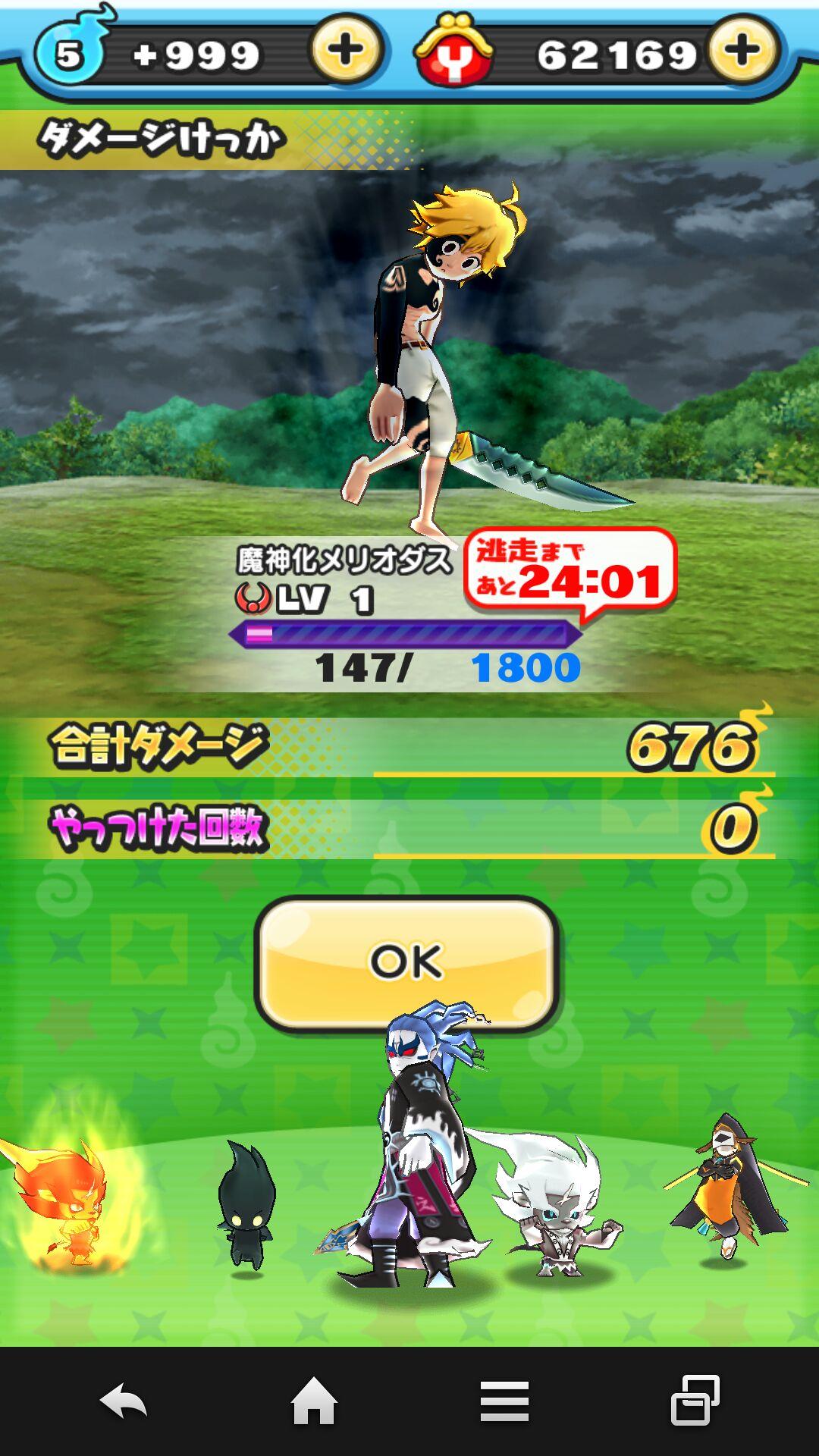Add more spirit energy with the plus button

click(346, 52)
